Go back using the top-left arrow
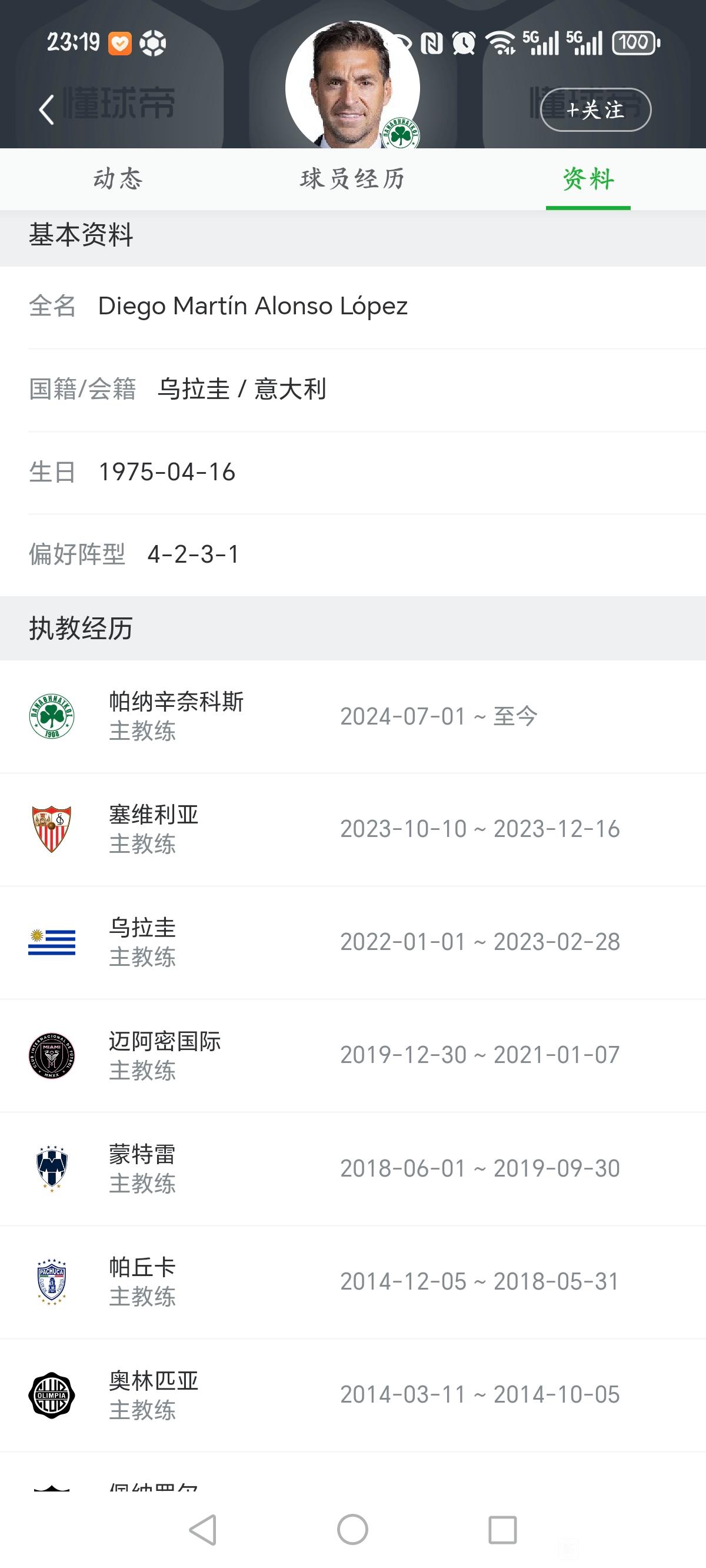706x1568 pixels. (x=46, y=110)
